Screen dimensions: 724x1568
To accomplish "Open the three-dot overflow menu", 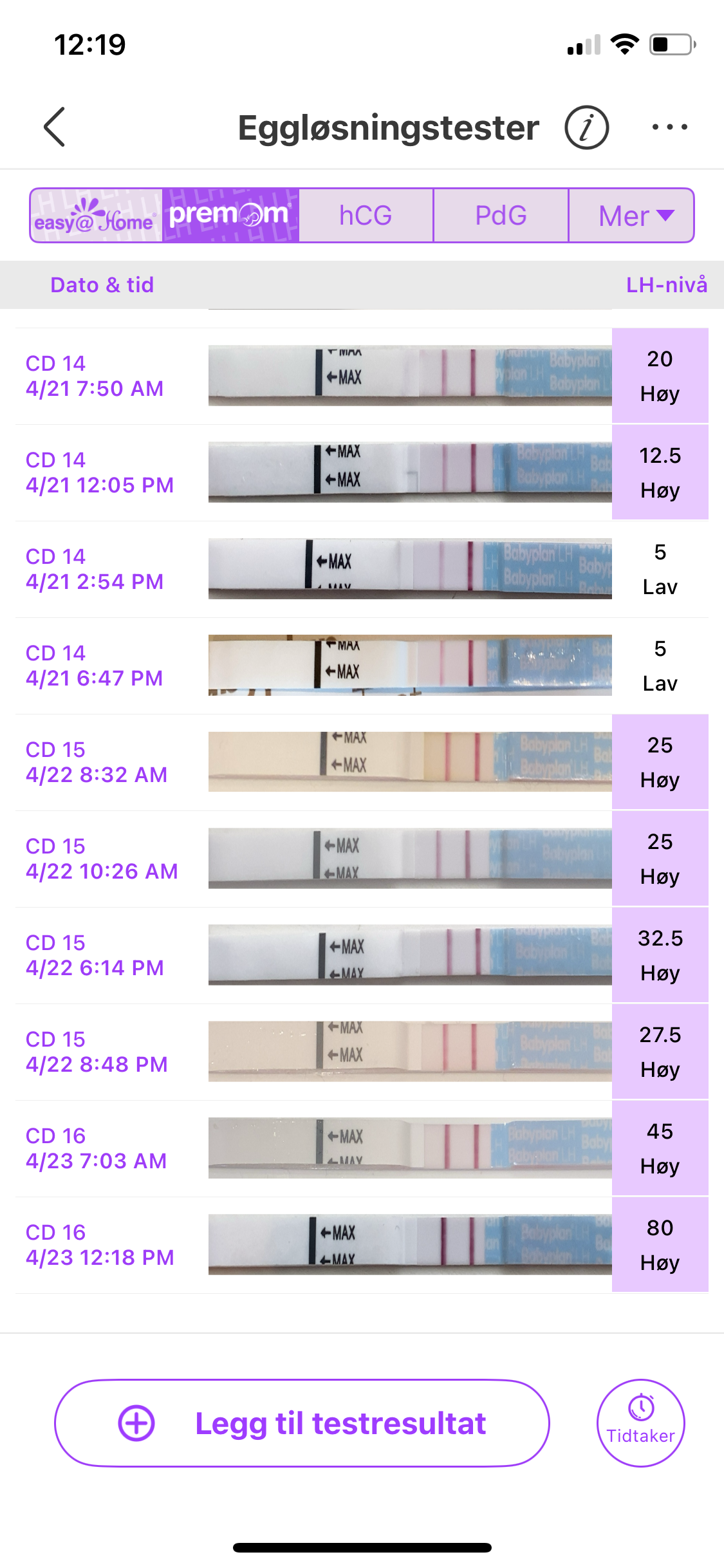I will click(x=669, y=127).
